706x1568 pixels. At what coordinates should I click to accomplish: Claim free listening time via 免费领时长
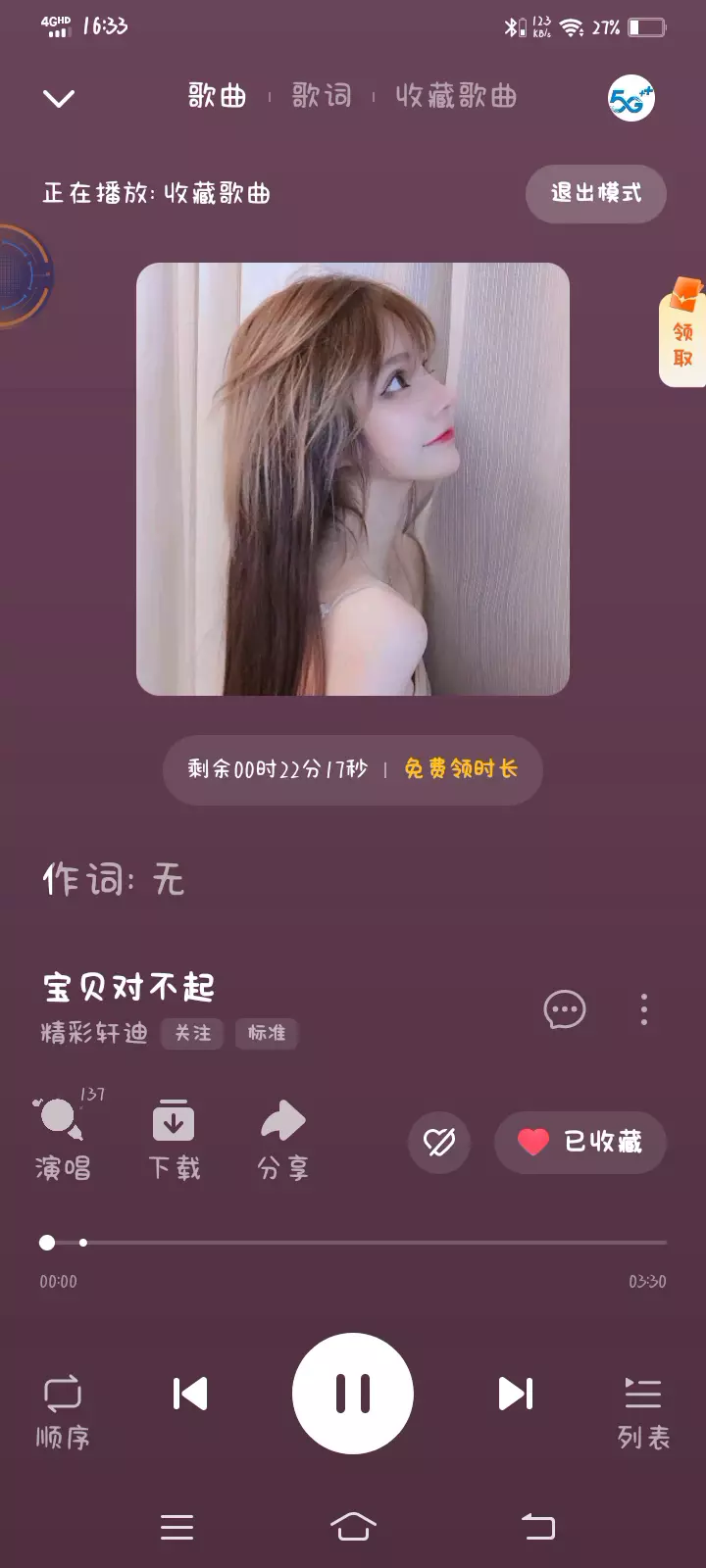pos(461,769)
